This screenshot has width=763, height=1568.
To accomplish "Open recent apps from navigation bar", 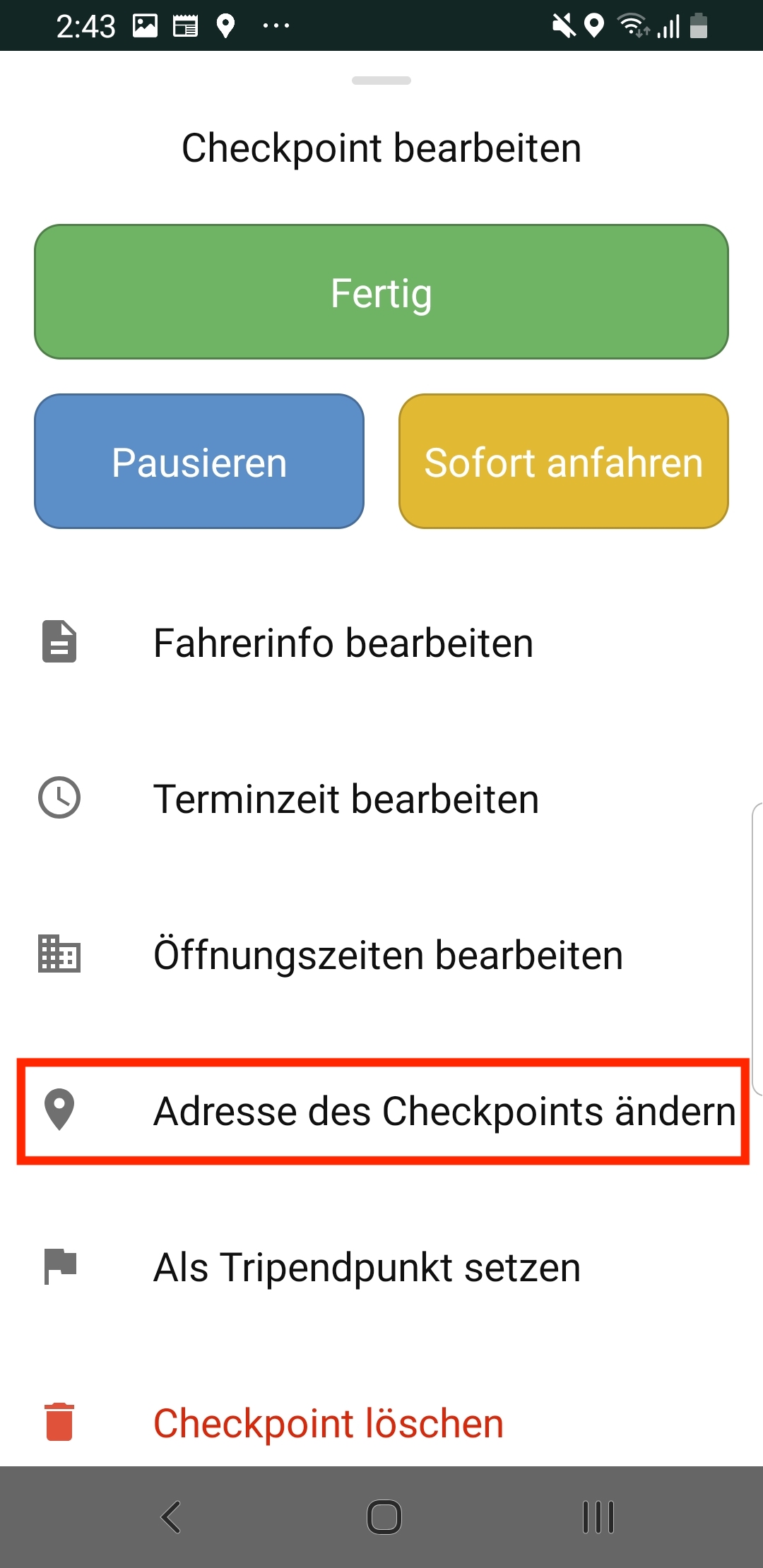I will click(x=598, y=1516).
